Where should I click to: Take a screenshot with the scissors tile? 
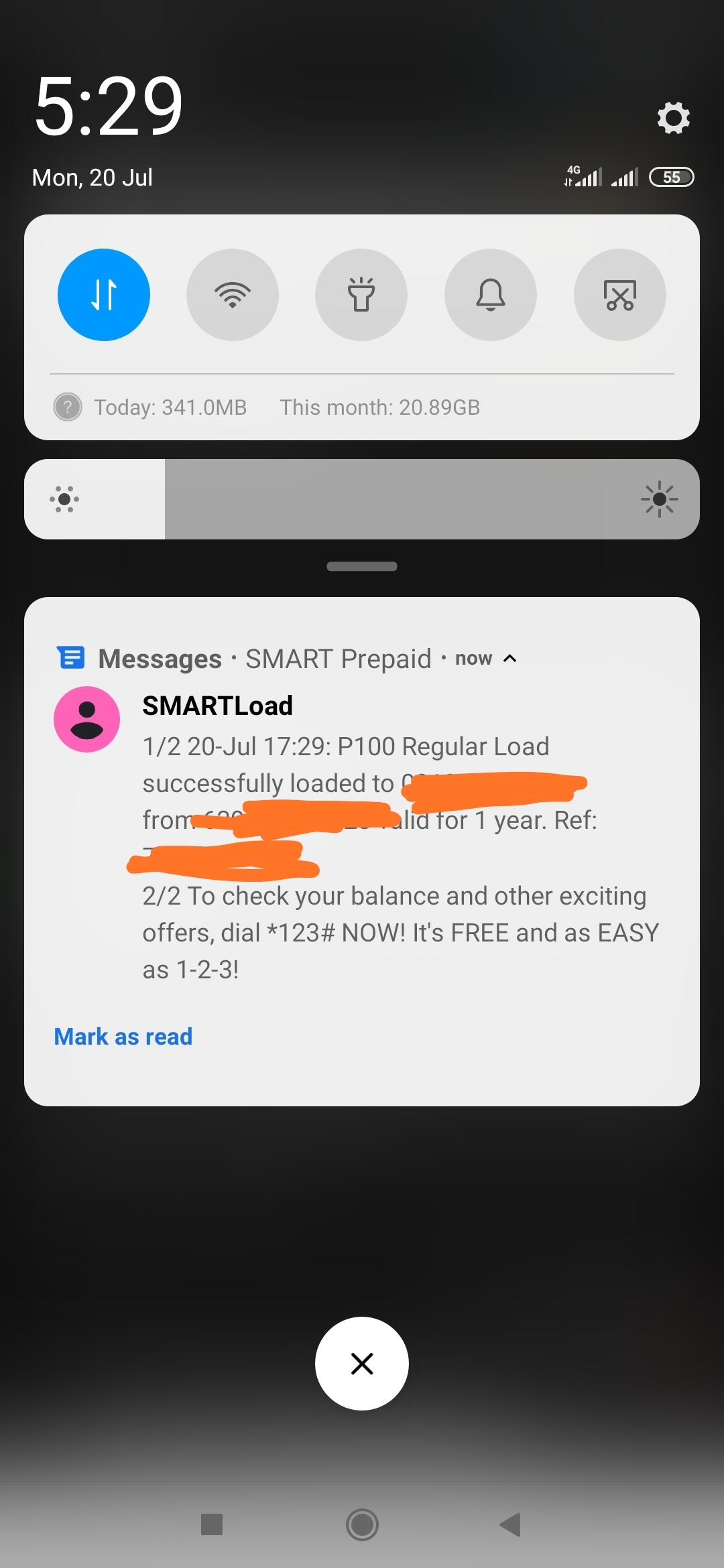pyautogui.click(x=620, y=295)
